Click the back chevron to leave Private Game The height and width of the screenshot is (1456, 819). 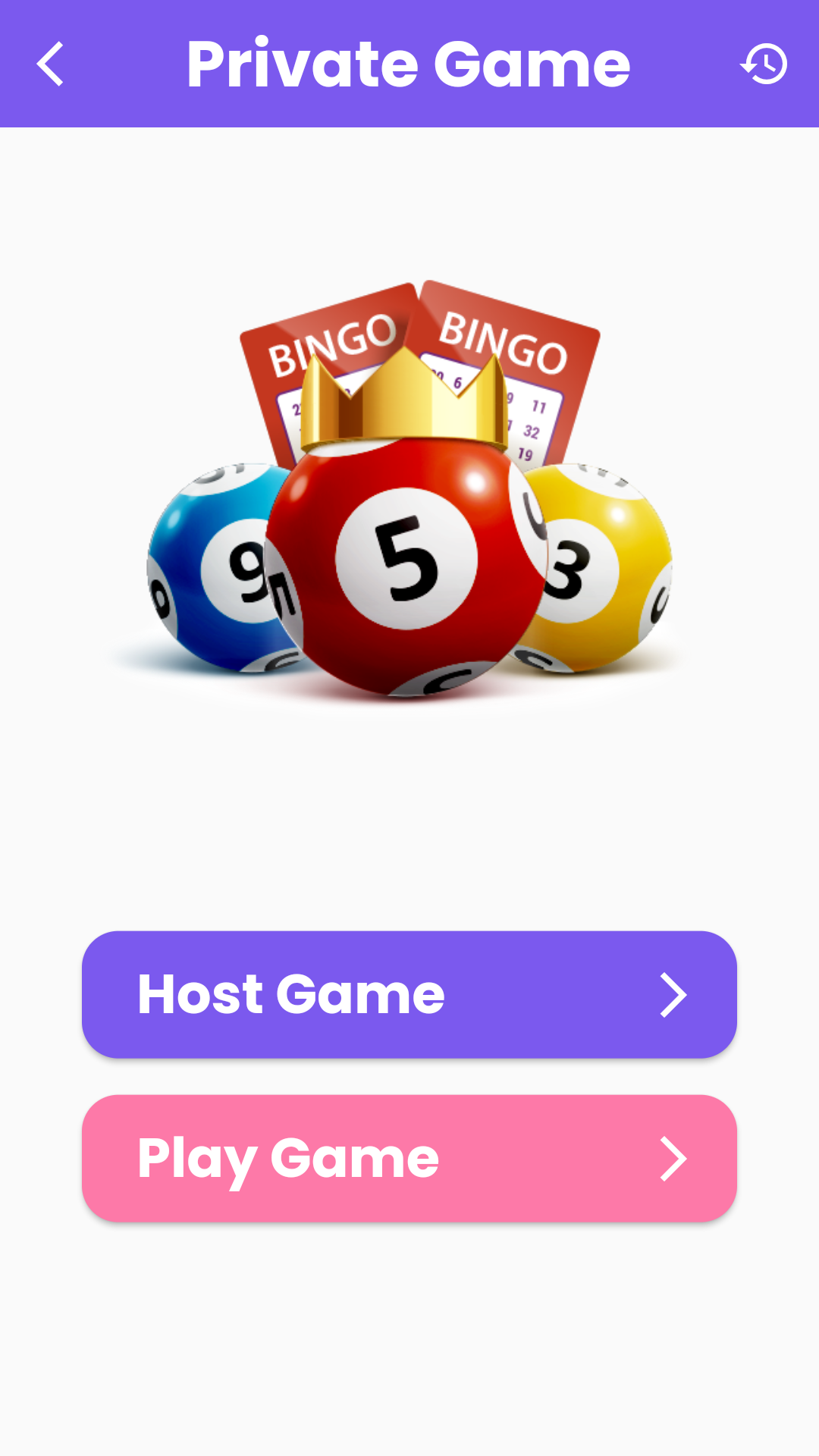coord(50,64)
